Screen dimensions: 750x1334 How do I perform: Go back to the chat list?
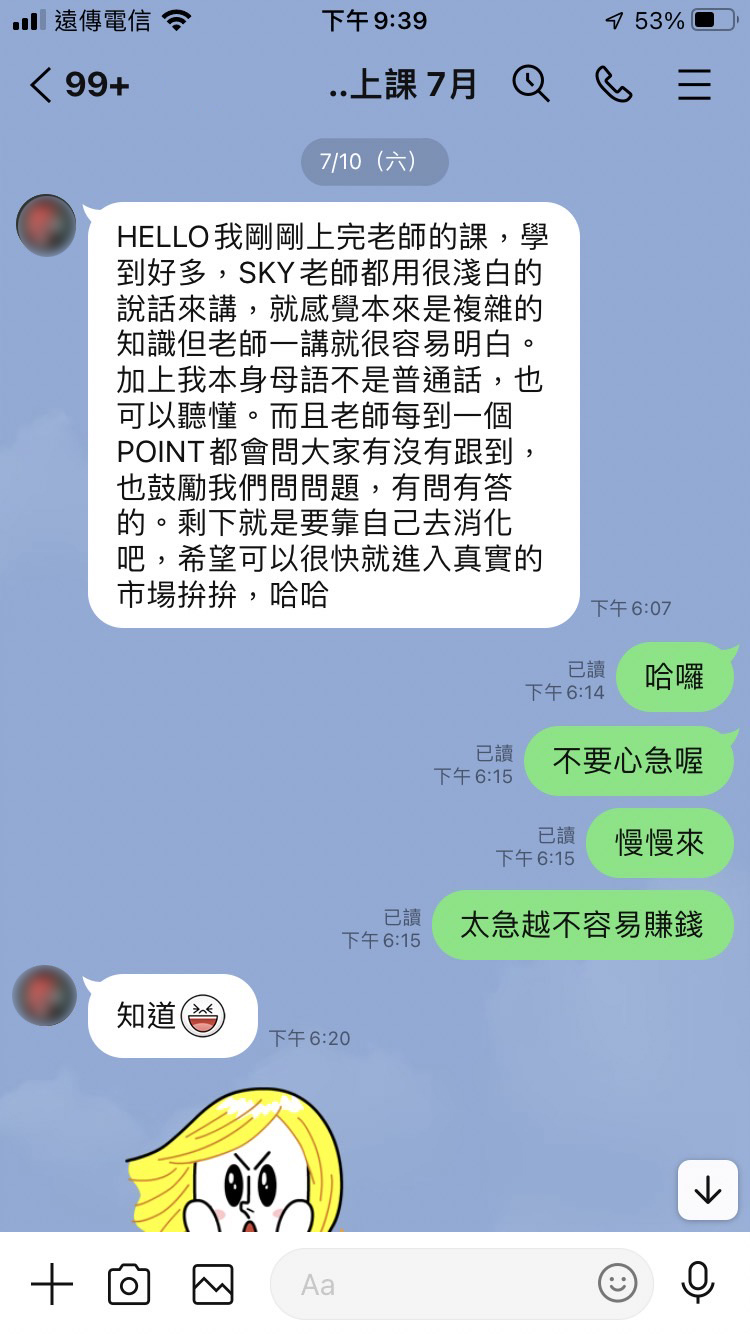pos(42,85)
